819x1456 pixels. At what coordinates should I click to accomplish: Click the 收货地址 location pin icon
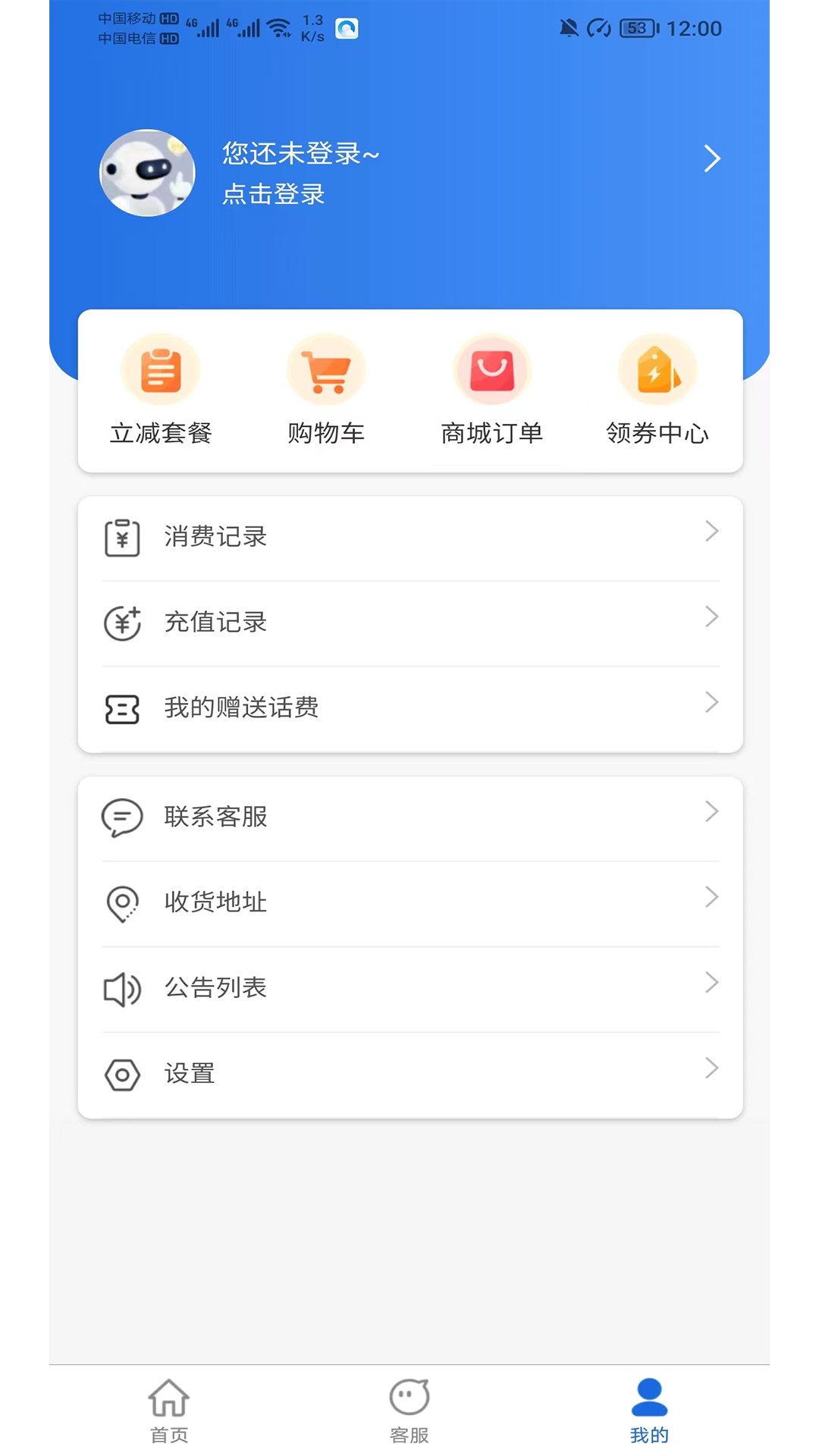pyautogui.click(x=121, y=902)
